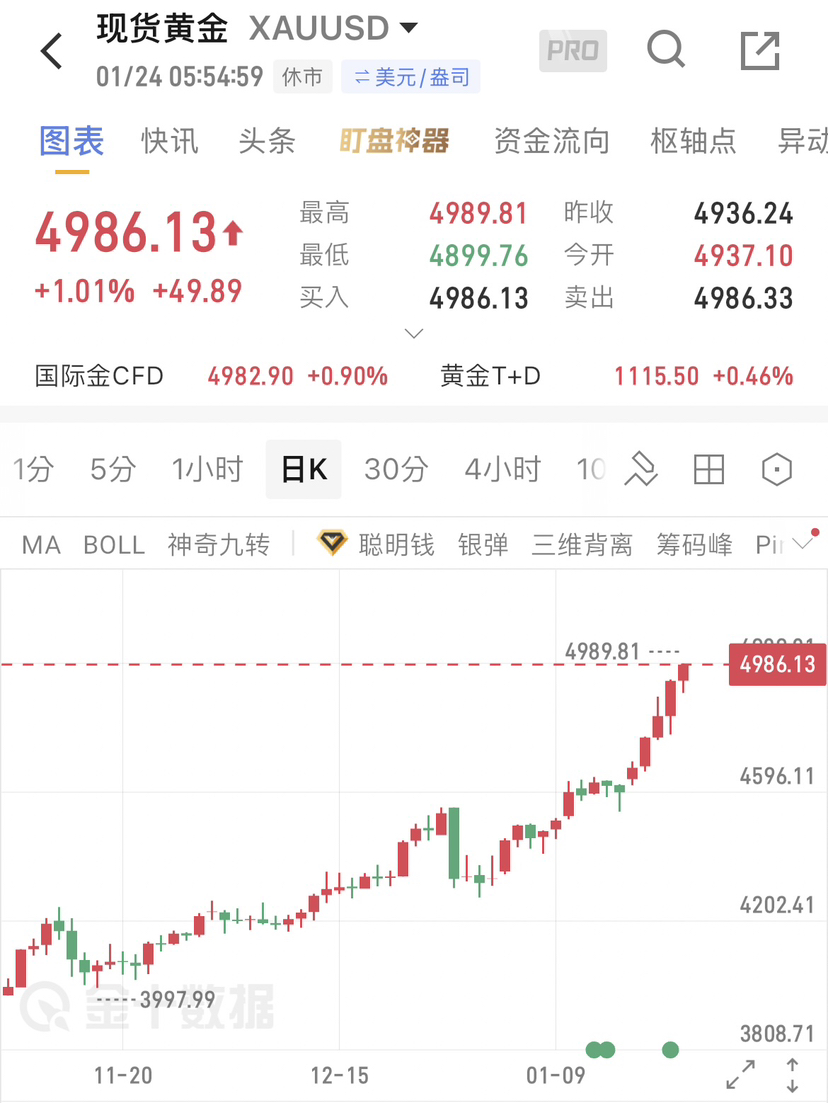Switch to the 快讯 tab

click(170, 141)
